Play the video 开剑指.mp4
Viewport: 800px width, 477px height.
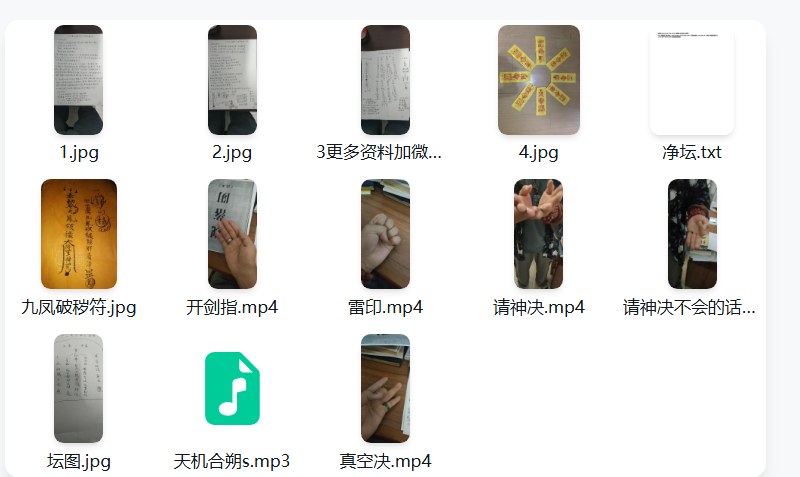pyautogui.click(x=232, y=234)
